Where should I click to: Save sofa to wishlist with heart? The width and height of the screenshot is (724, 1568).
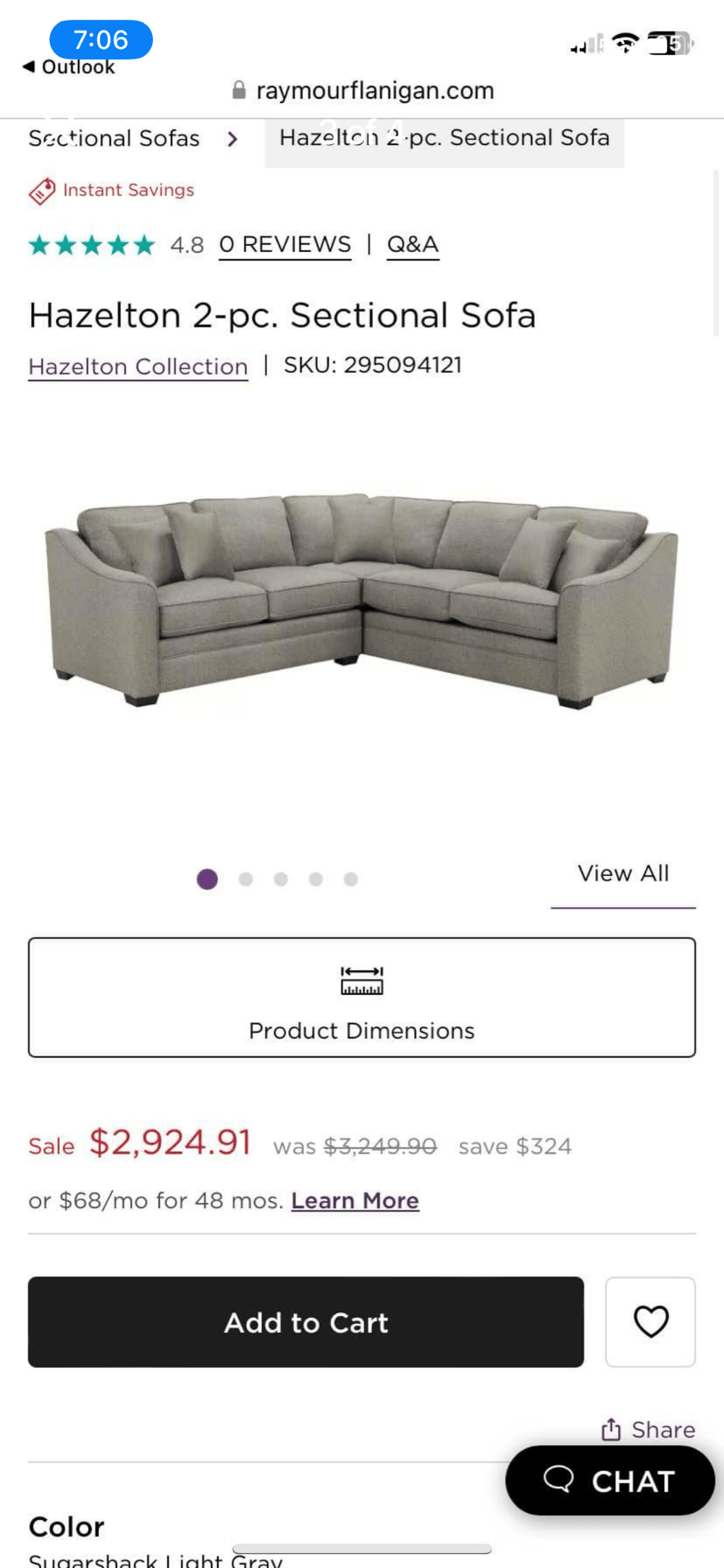pos(650,1322)
